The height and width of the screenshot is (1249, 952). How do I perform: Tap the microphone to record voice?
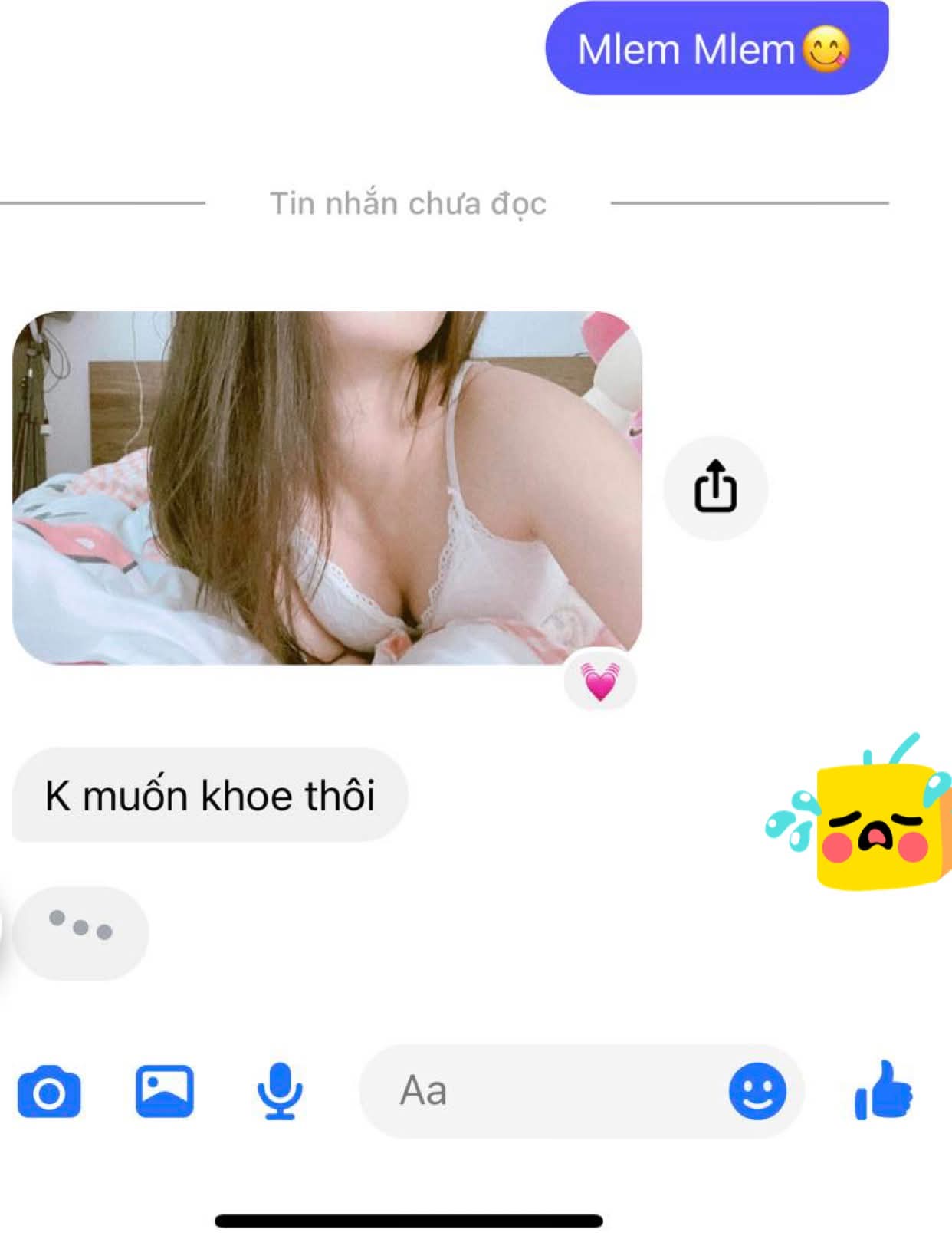pyautogui.click(x=280, y=1091)
